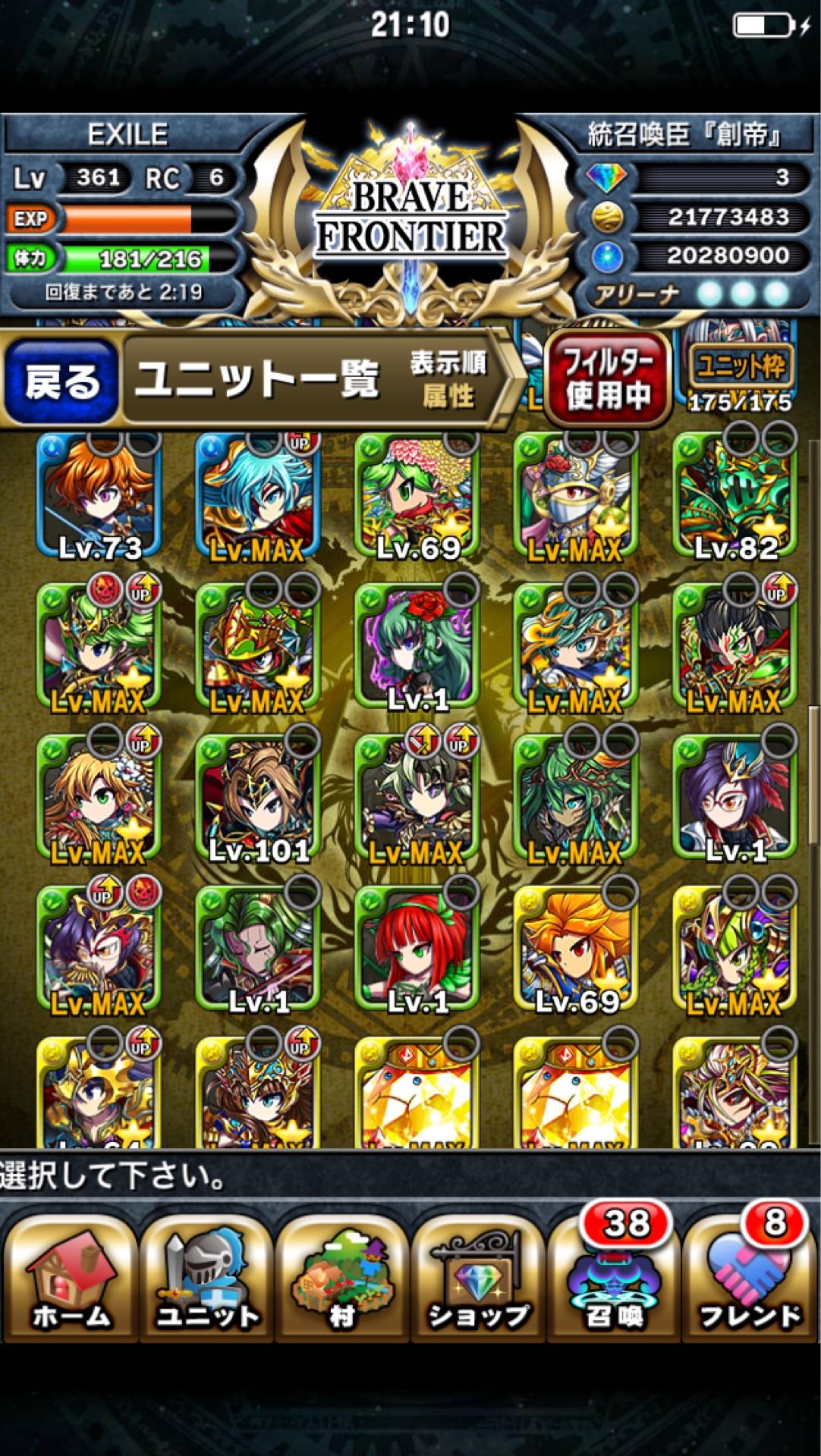Viewport: 821px width, 1456px height.
Task: Select the orange-haired water unit Lv.73
Action: click(99, 497)
